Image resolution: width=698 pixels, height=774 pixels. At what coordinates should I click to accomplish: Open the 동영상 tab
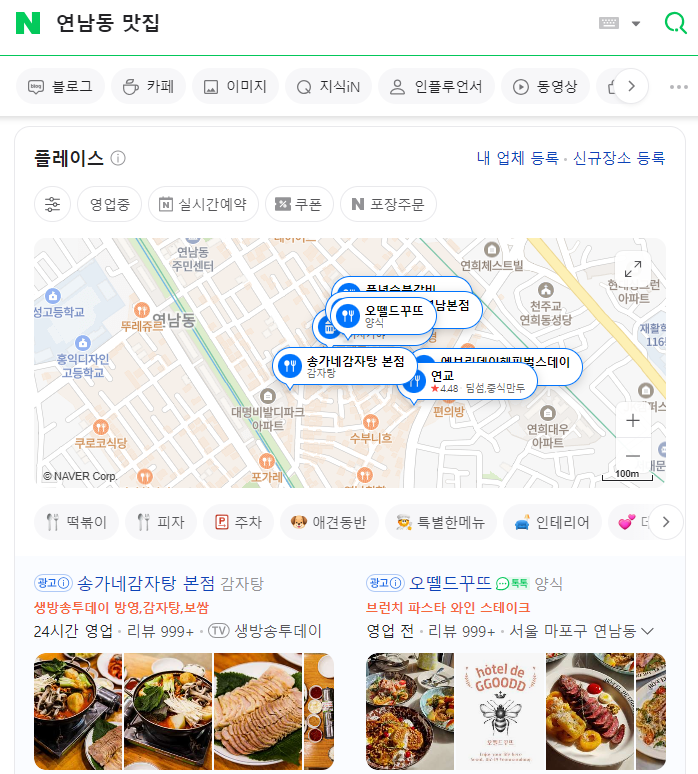(546, 87)
